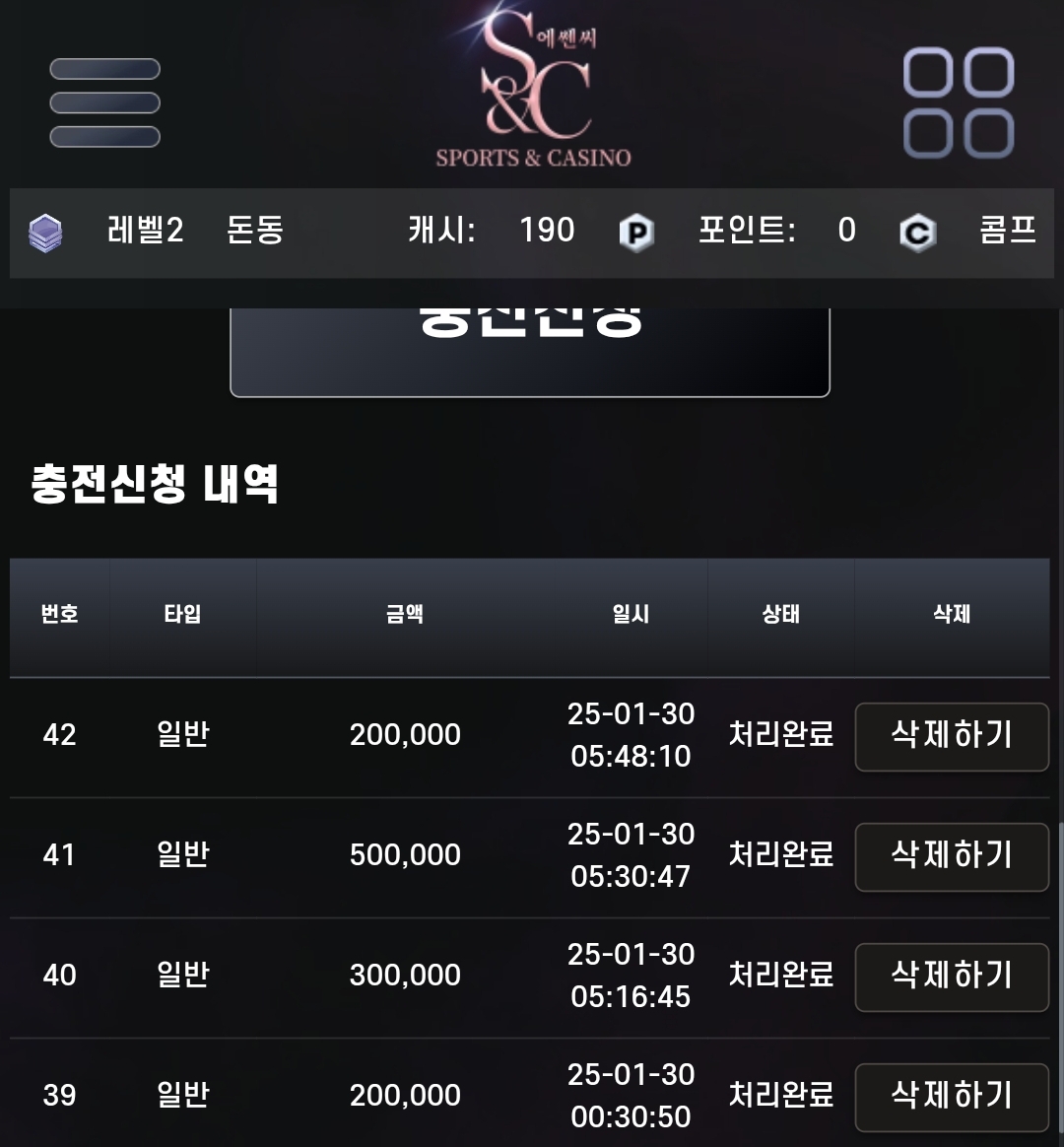Tap the P point icon
This screenshot has height=1147, width=1064.
(x=635, y=234)
